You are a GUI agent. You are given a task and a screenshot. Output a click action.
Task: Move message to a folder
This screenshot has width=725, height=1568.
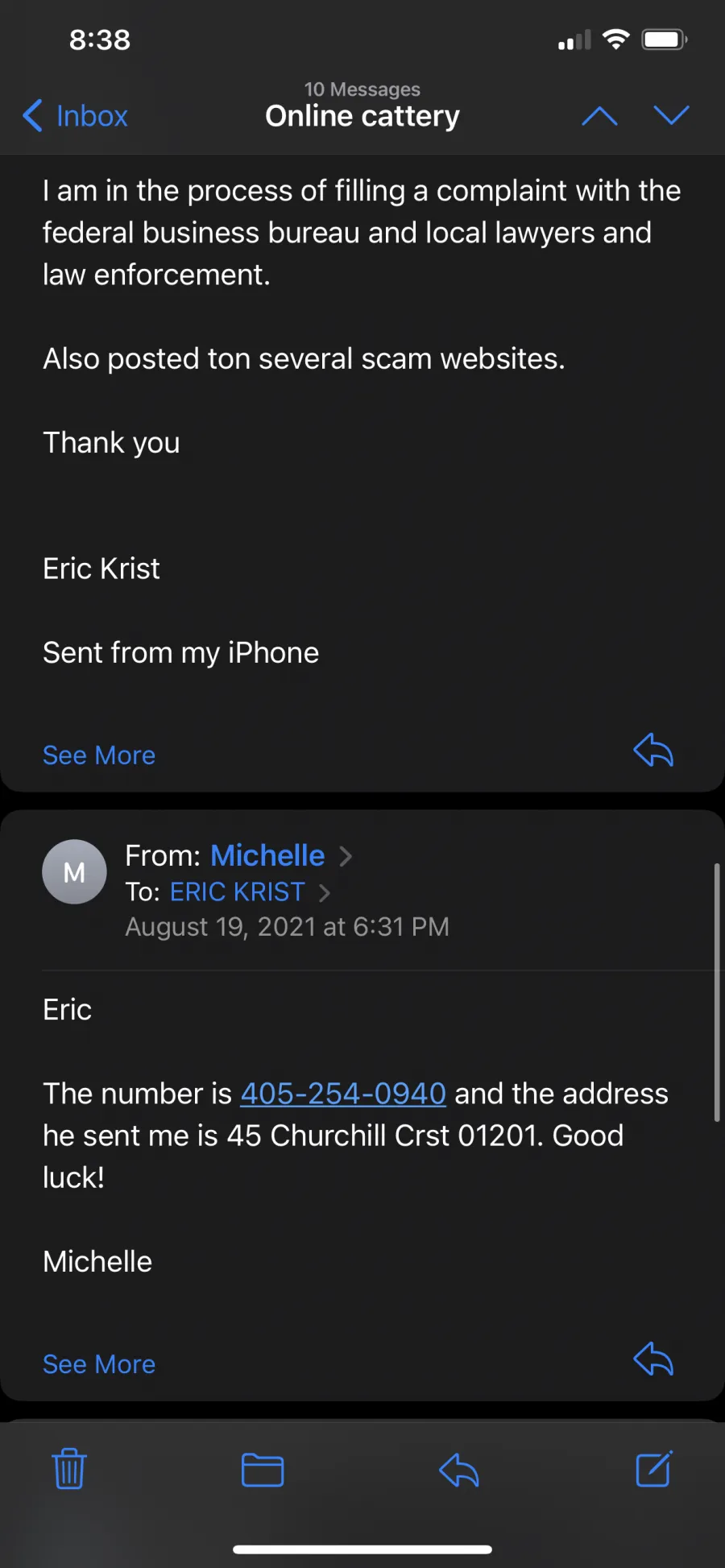[x=263, y=1470]
